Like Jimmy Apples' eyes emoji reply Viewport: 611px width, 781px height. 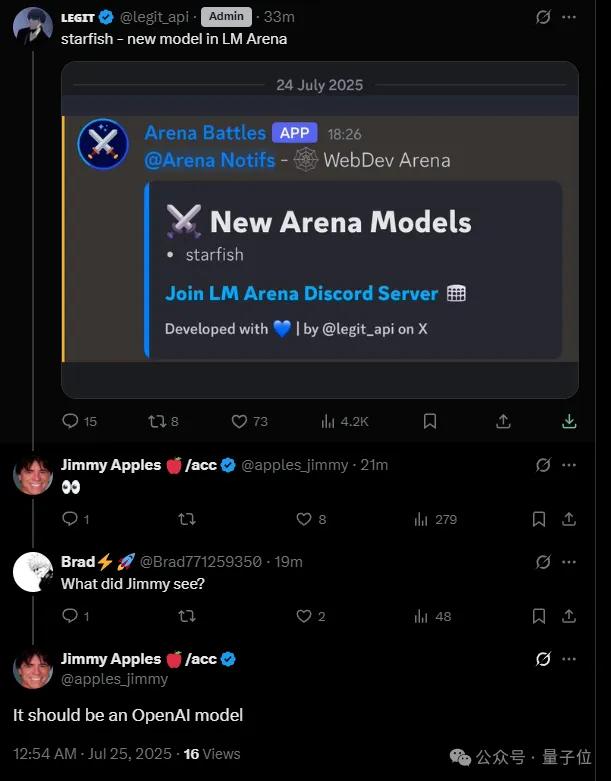pos(304,519)
